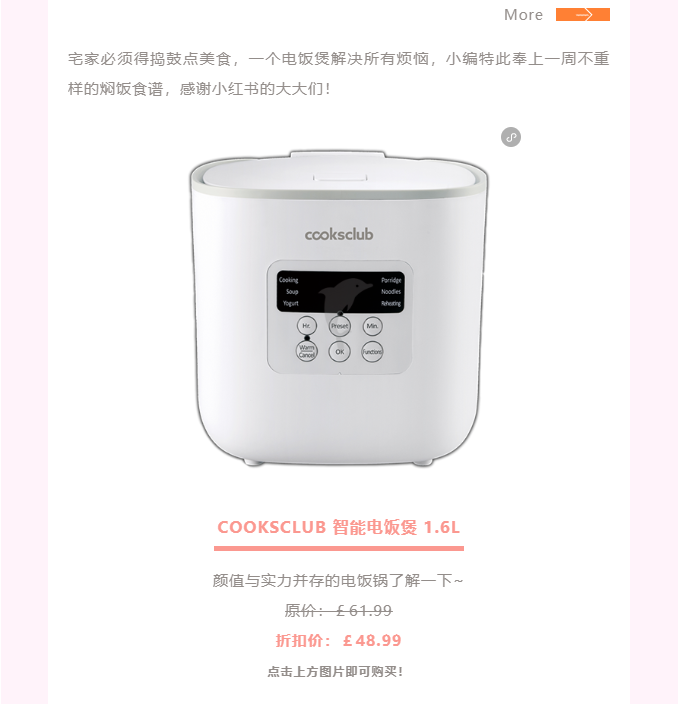Tap the link icon above the rice cooker
The width and height of the screenshot is (680, 704).
pyautogui.click(x=511, y=137)
